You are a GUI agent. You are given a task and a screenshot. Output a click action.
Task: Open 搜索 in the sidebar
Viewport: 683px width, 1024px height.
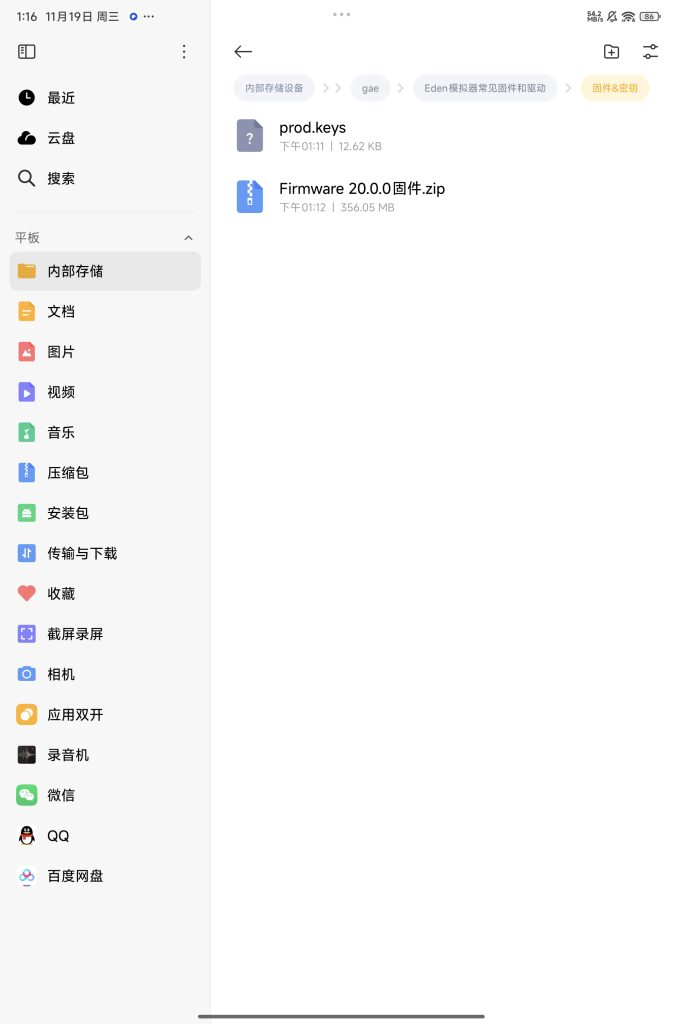(x=60, y=178)
